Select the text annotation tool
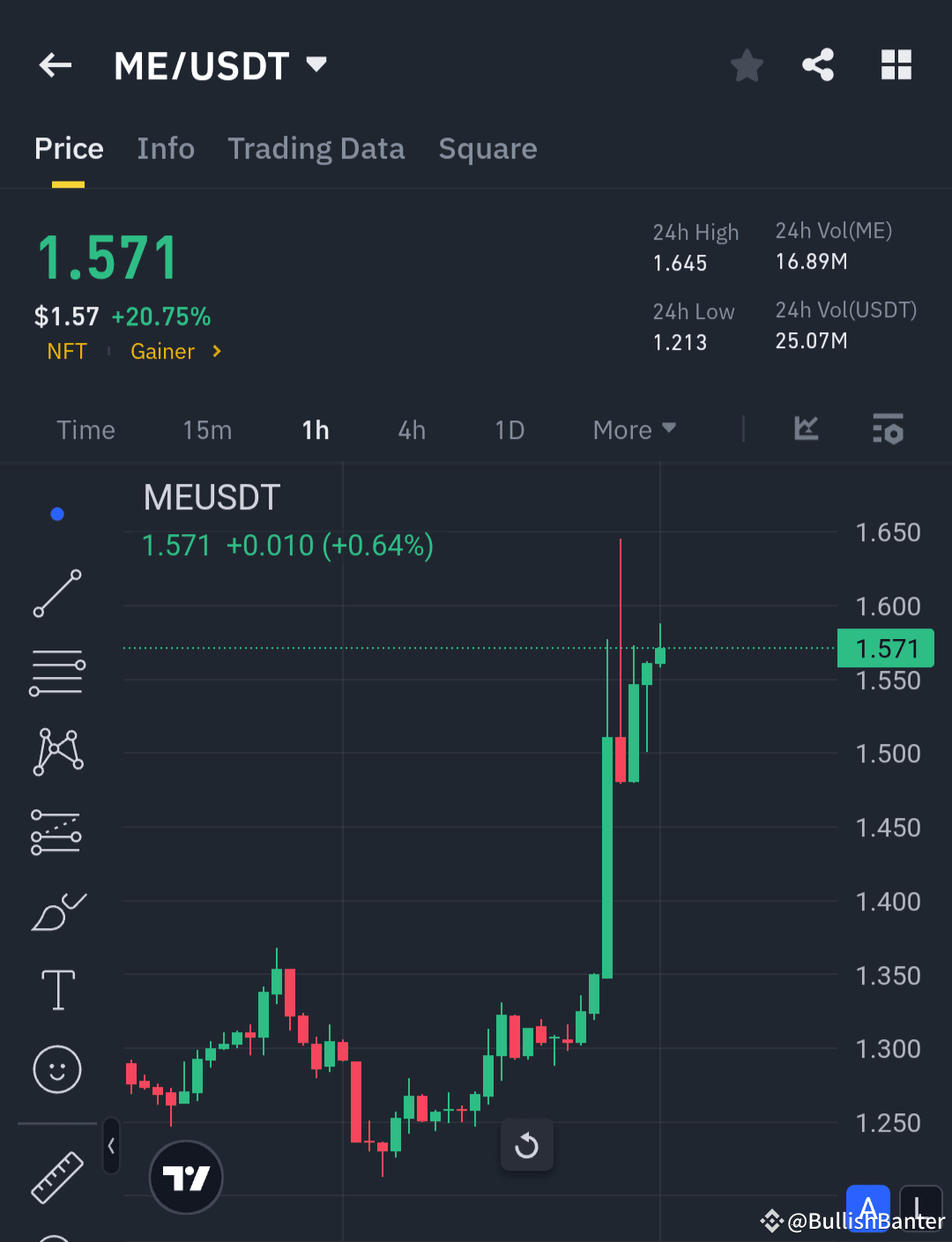952x1242 pixels. click(57, 990)
